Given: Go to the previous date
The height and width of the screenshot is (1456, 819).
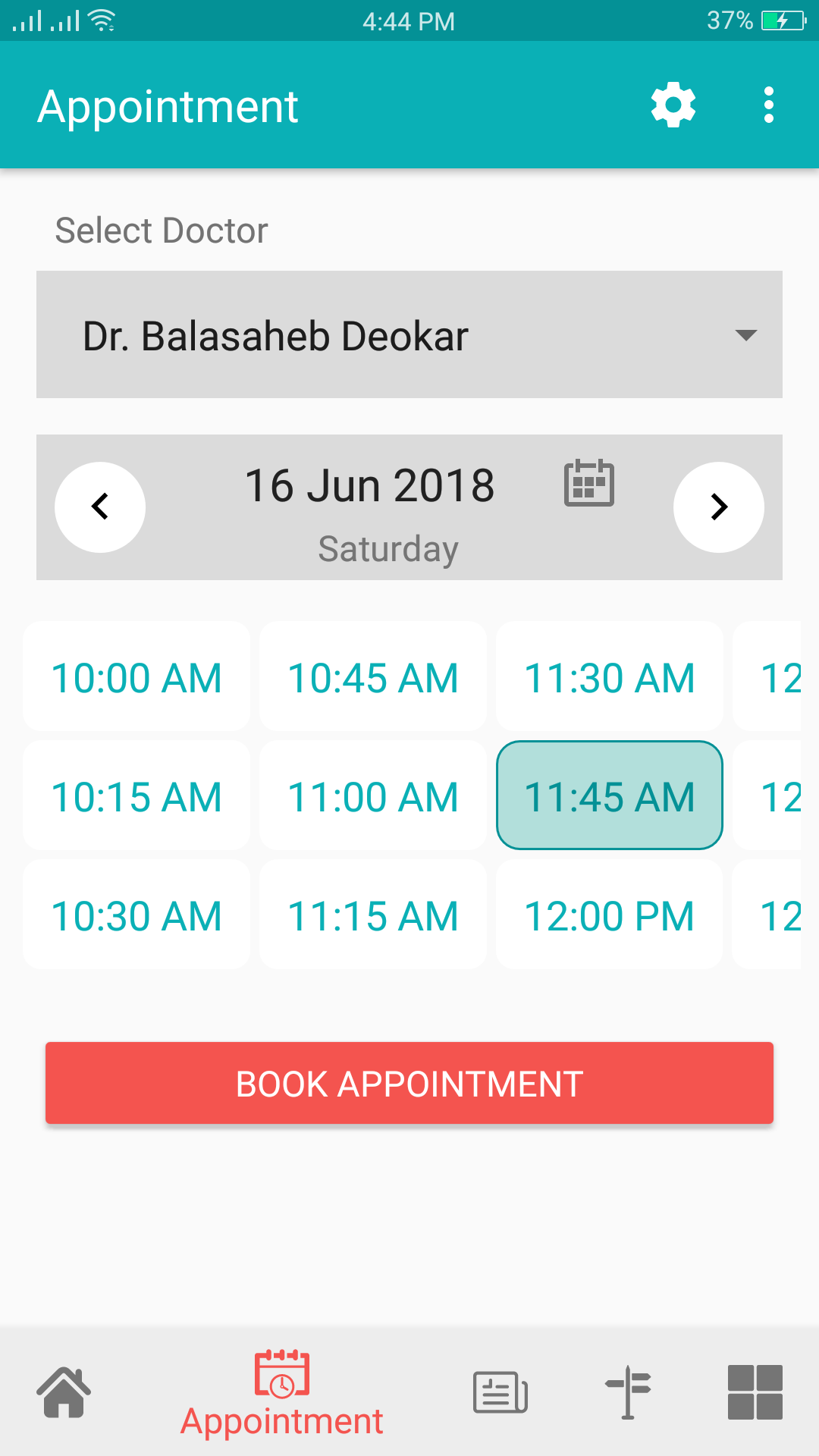Looking at the screenshot, I should coord(100,507).
